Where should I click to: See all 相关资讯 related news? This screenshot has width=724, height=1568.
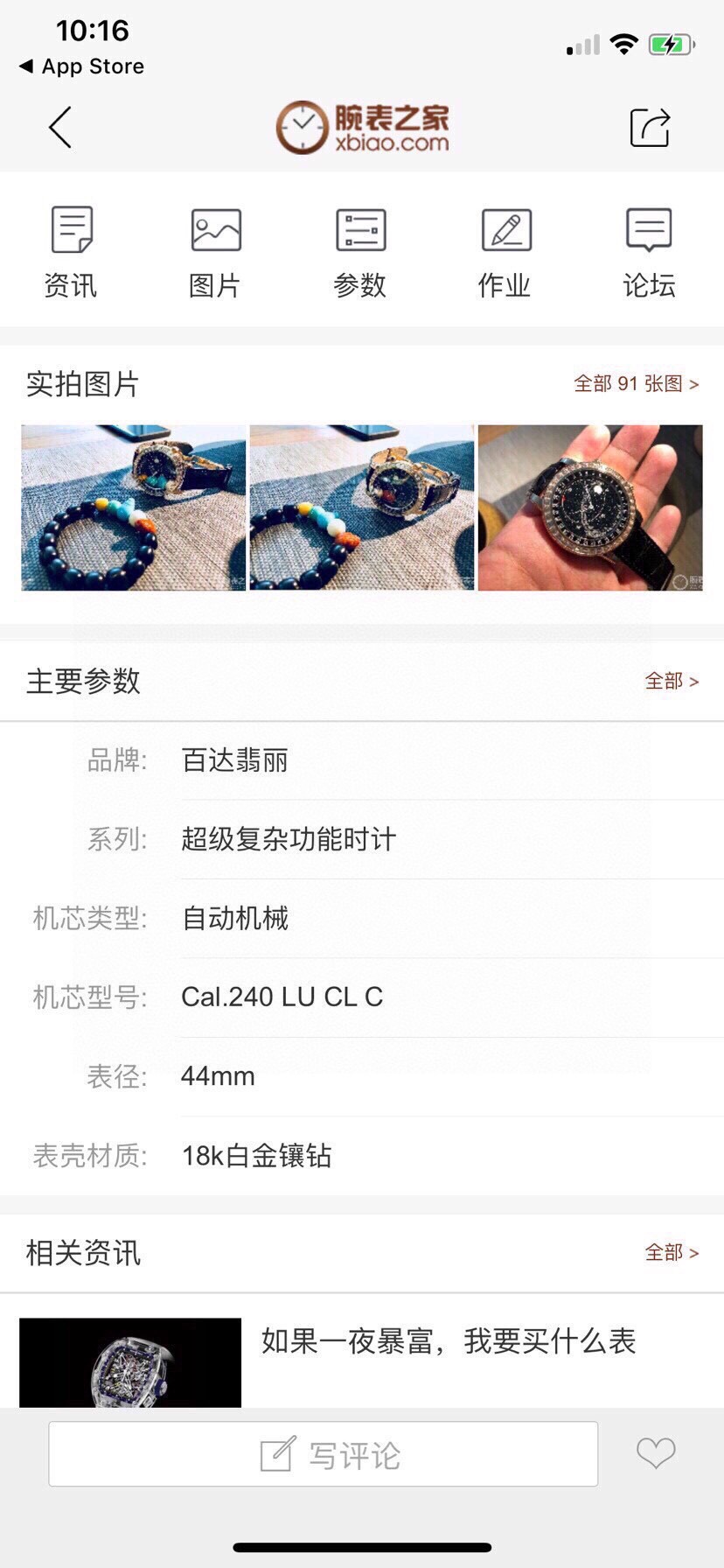coord(672,1252)
